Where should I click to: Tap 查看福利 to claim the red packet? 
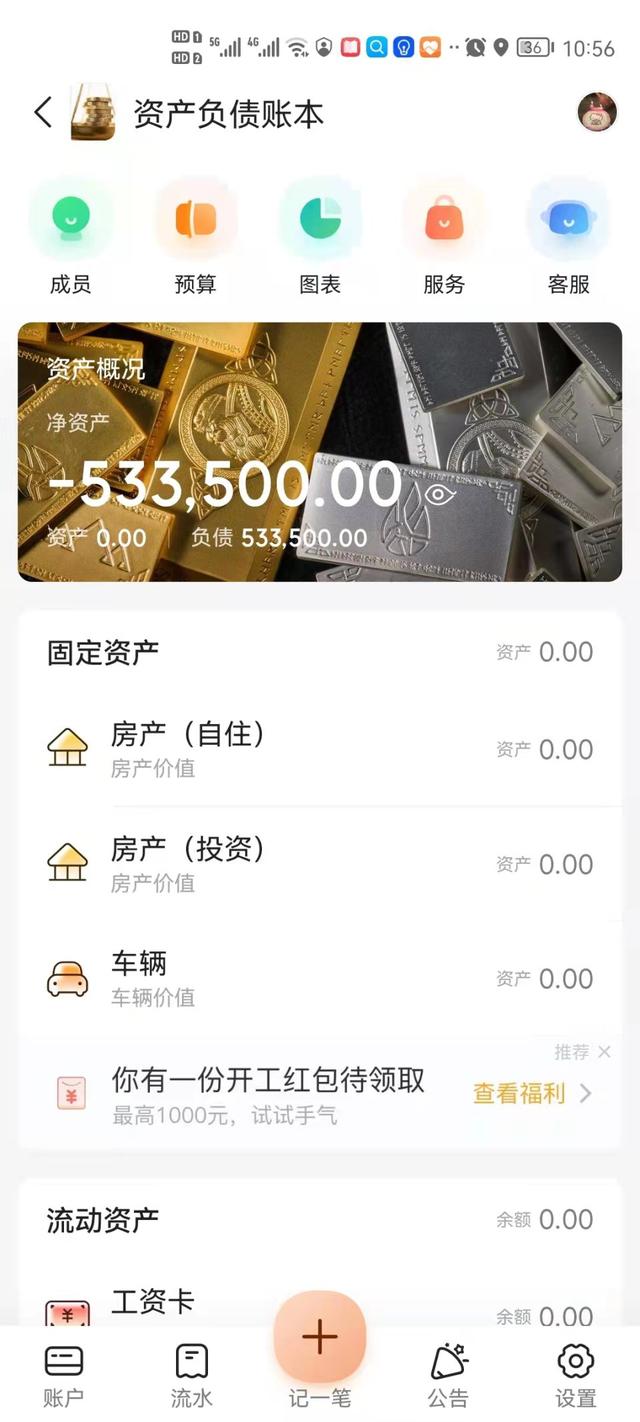(531, 1093)
